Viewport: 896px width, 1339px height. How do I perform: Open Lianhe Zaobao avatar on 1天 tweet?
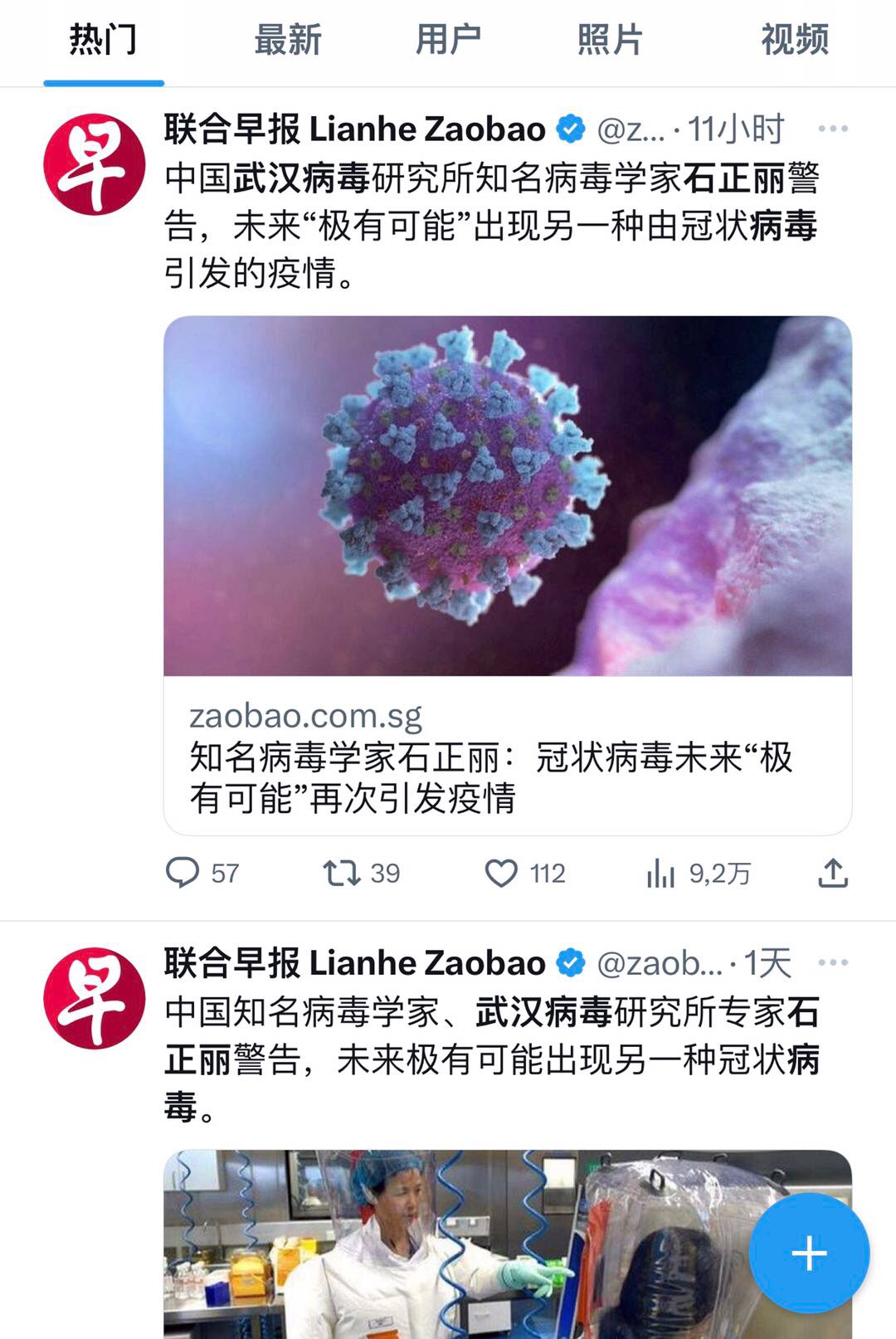coord(94,998)
